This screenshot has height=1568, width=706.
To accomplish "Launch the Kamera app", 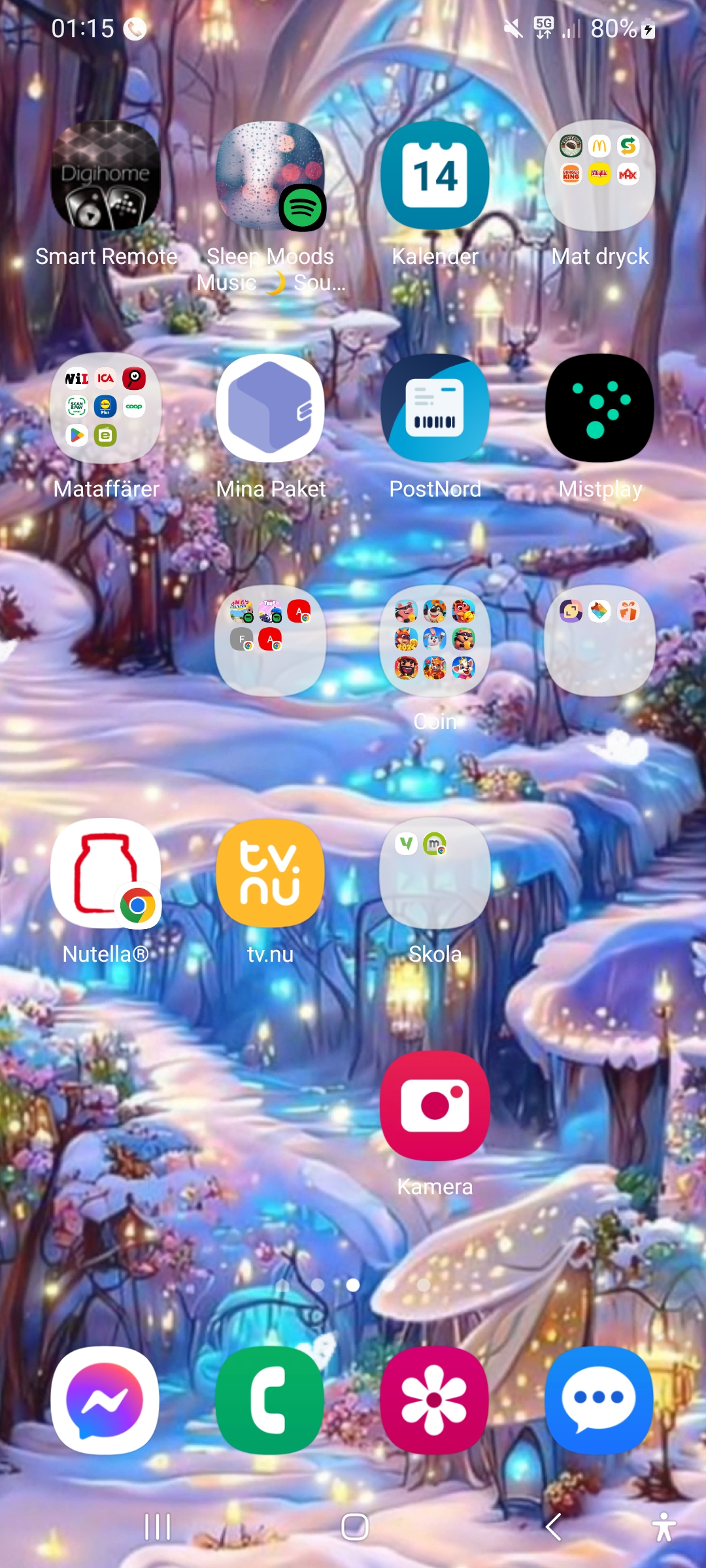I will [435, 1105].
